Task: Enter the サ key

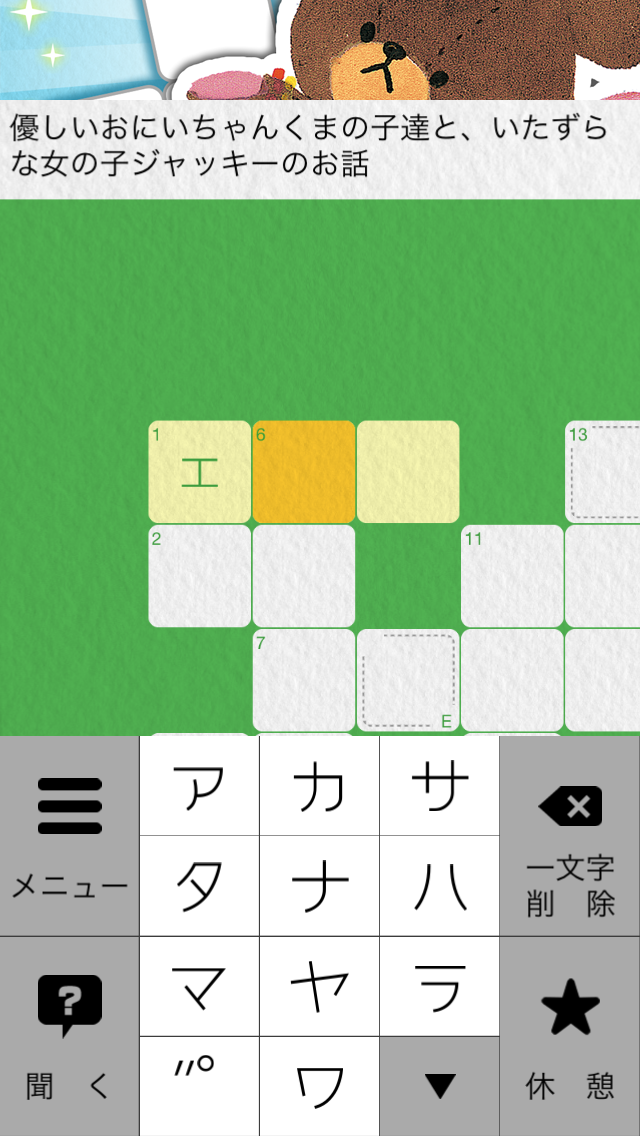Action: point(439,785)
